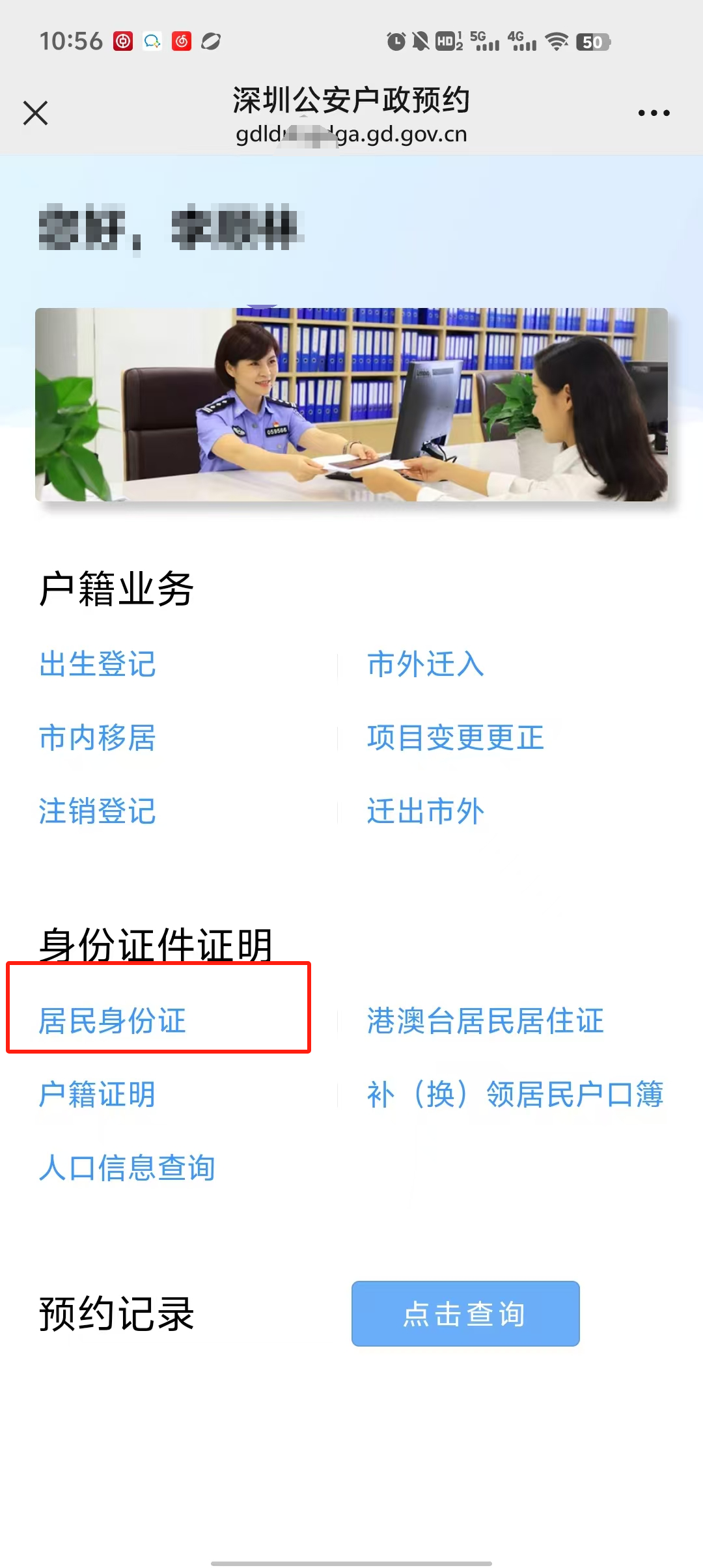Viewport: 703px width, 1568px height.
Task: Open 注销登记 service
Action: click(x=98, y=812)
